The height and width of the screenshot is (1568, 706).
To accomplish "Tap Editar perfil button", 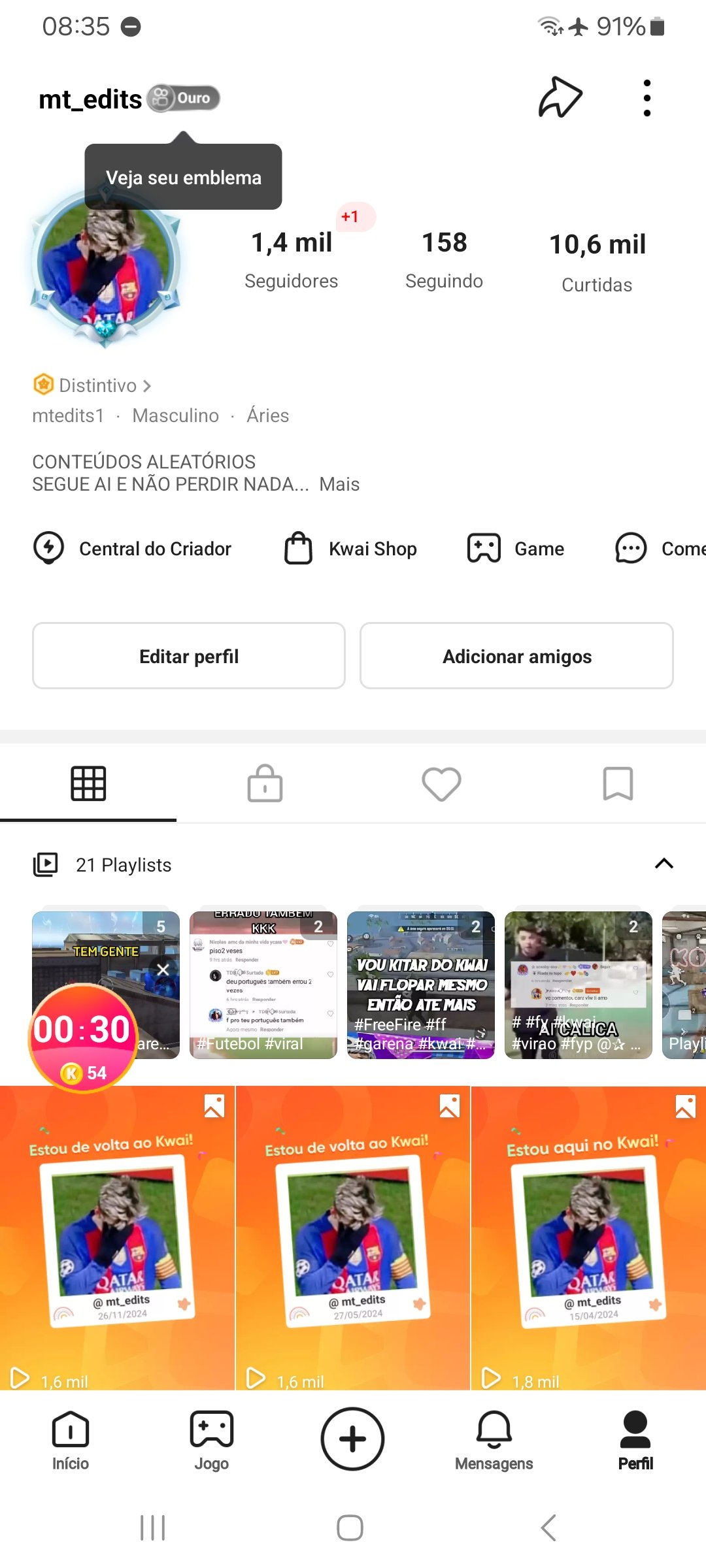I will click(x=189, y=656).
